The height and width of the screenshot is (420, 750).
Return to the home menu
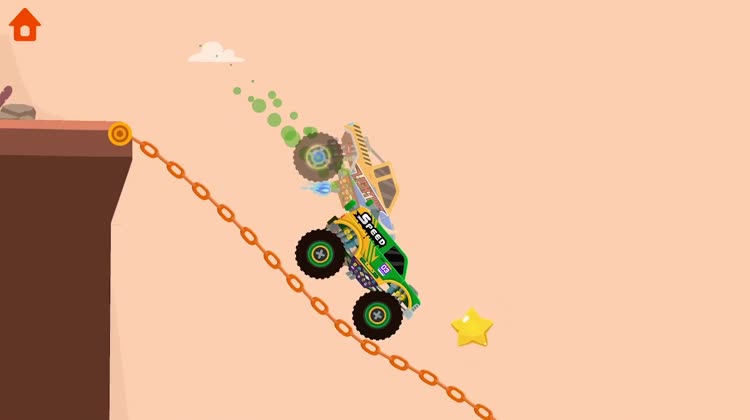[x=24, y=25]
